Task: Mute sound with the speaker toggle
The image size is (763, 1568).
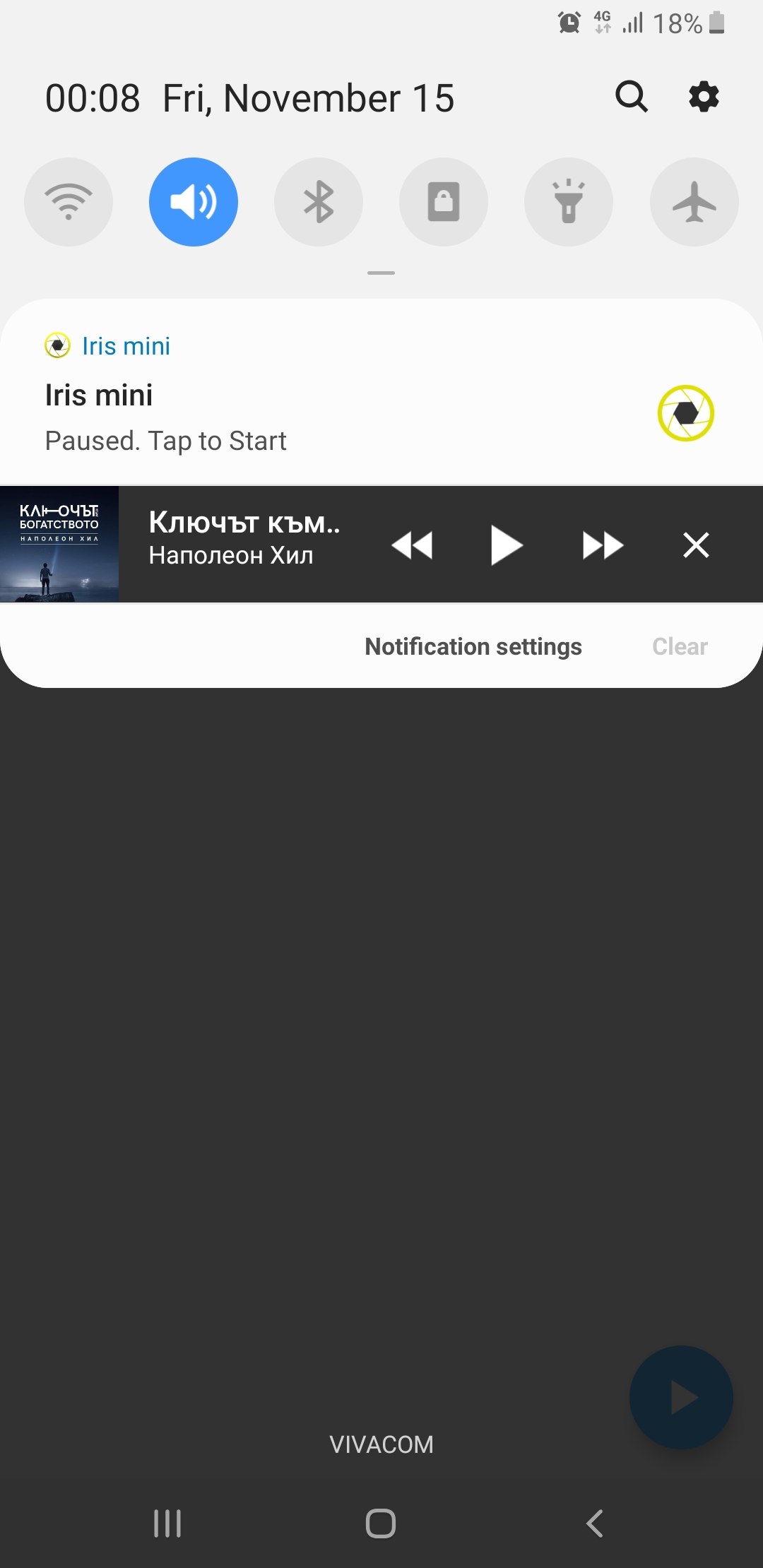Action: click(194, 202)
